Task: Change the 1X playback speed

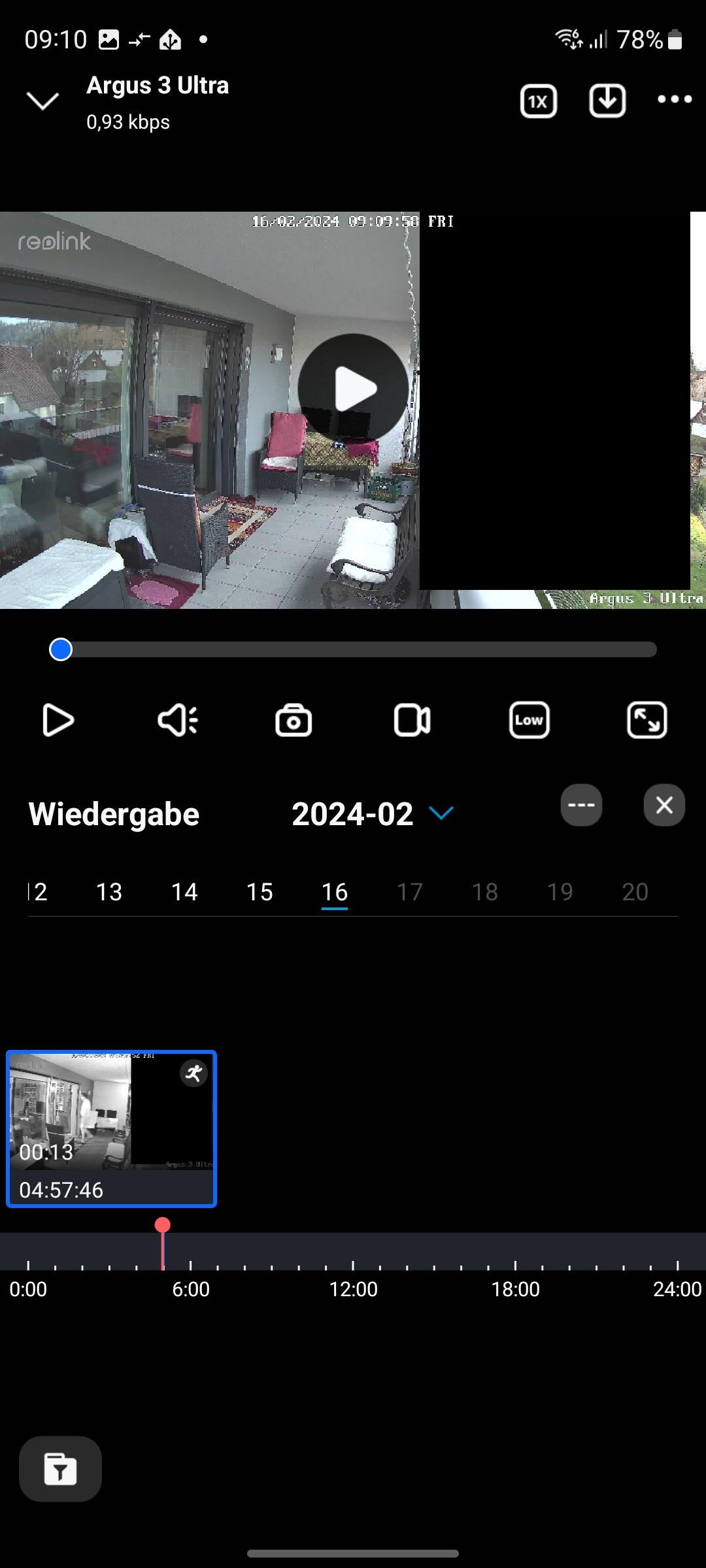Action: [x=538, y=101]
